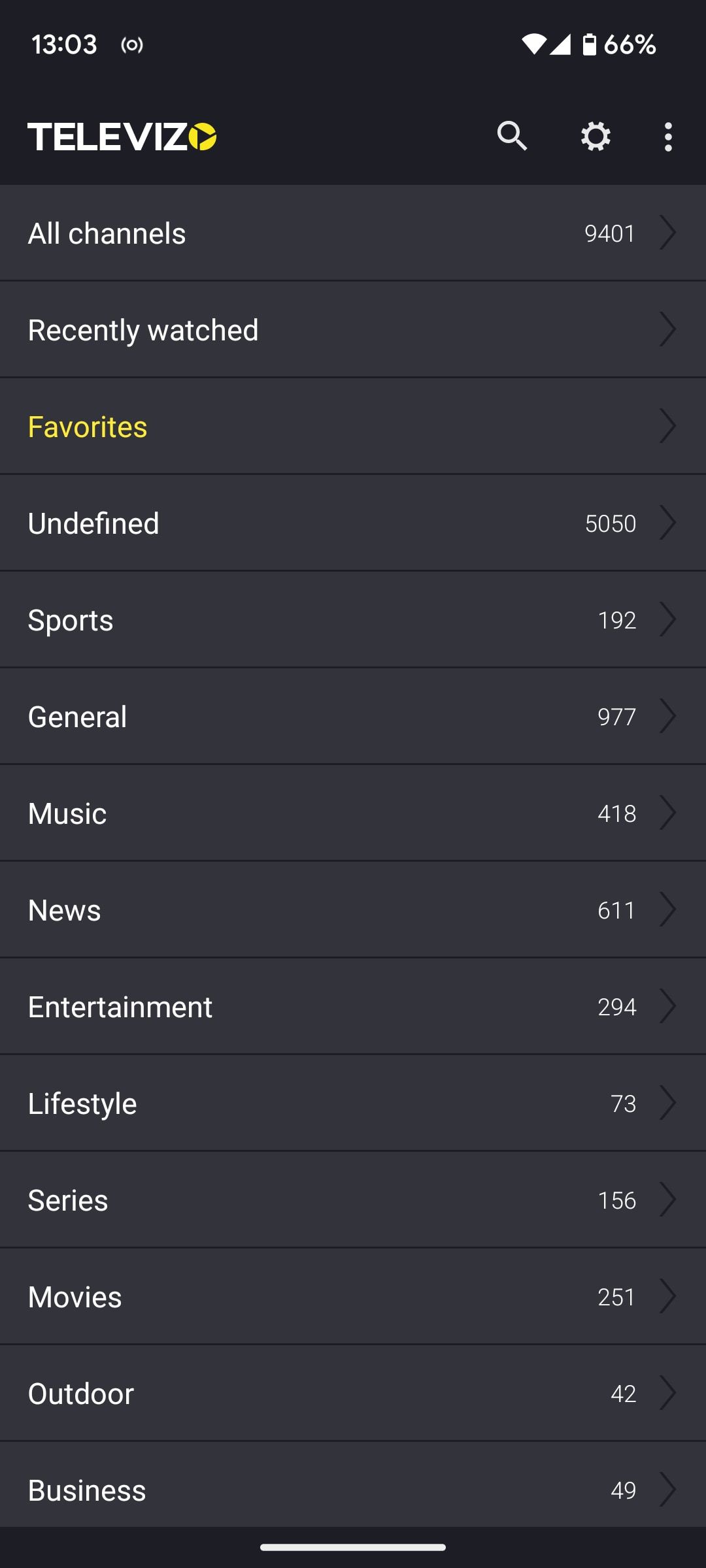Screen dimensions: 706x1568
Task: Open the News category
Action: [353, 910]
